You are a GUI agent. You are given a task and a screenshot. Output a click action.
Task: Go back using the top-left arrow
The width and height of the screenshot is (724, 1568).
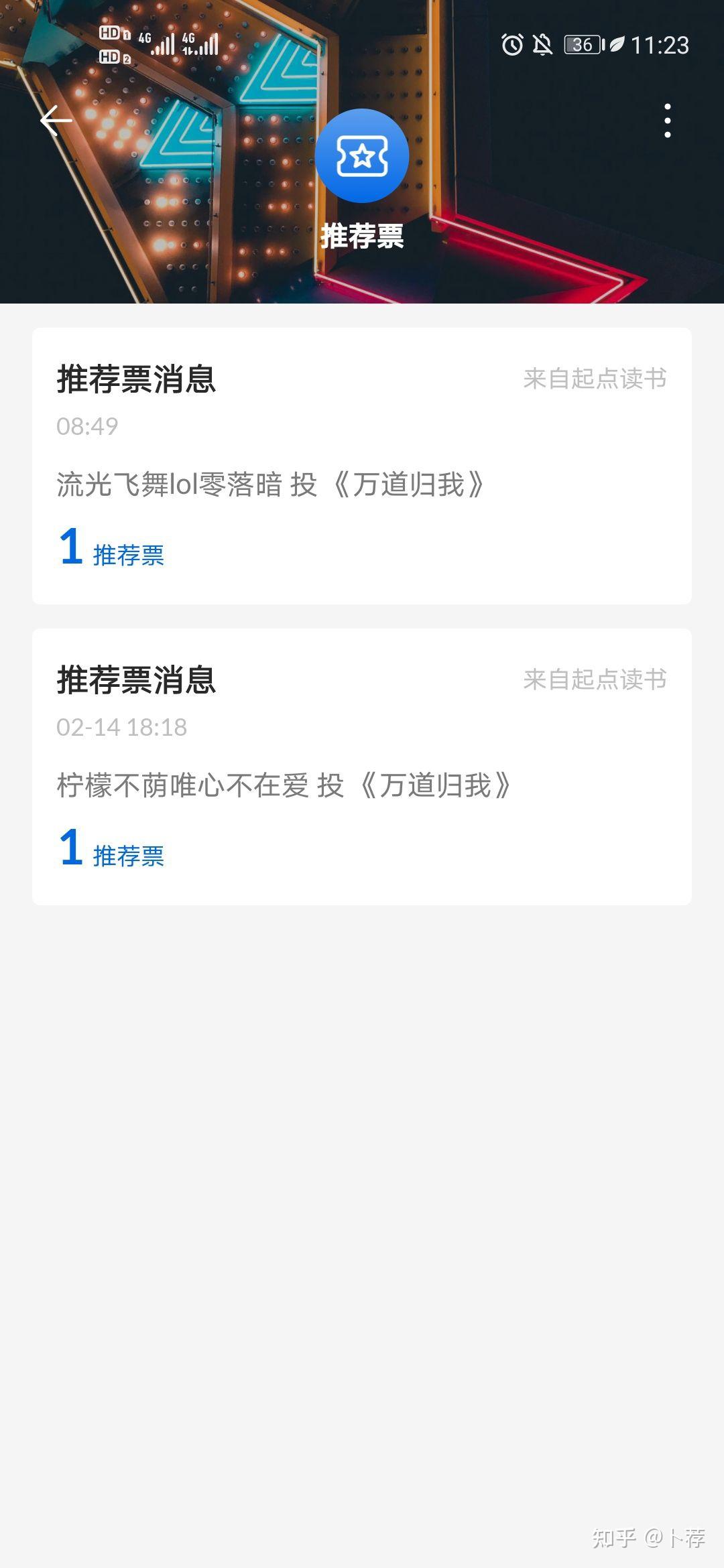click(56, 121)
